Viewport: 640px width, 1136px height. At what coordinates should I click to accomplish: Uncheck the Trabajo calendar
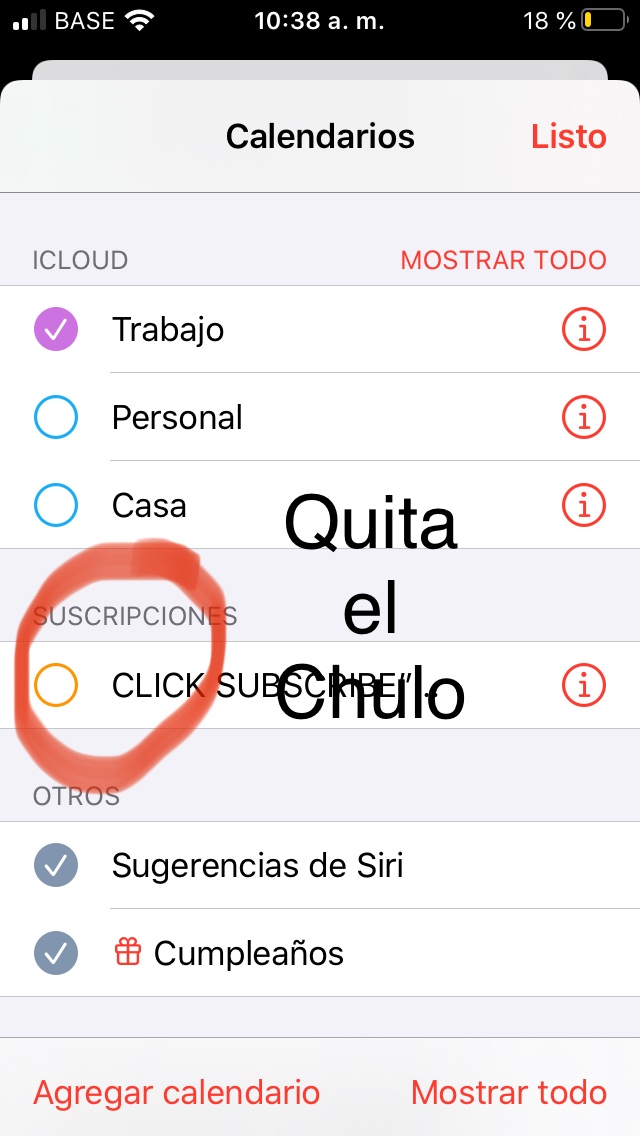56,329
